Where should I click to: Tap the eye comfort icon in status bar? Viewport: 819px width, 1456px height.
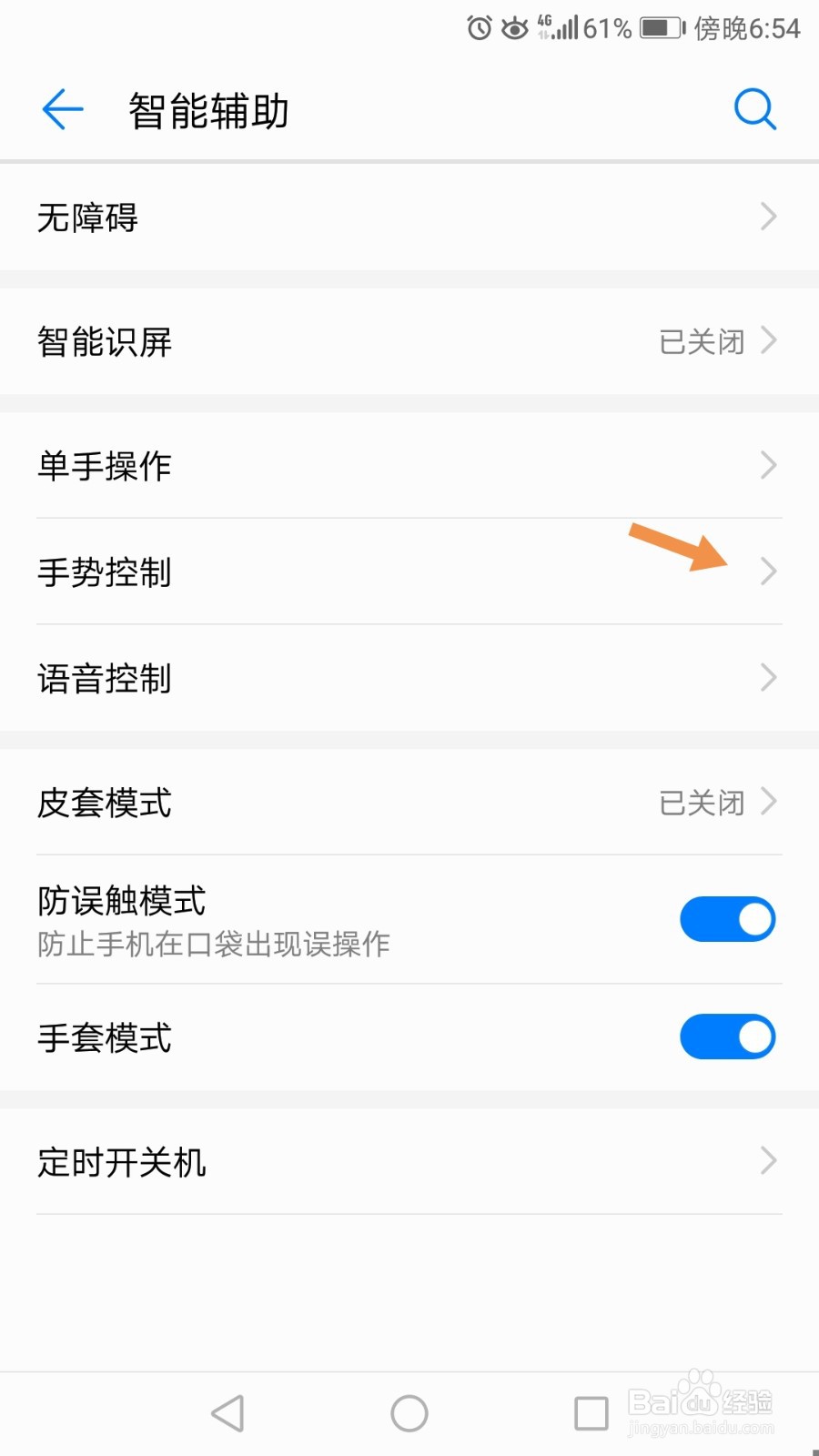pyautogui.click(x=514, y=29)
